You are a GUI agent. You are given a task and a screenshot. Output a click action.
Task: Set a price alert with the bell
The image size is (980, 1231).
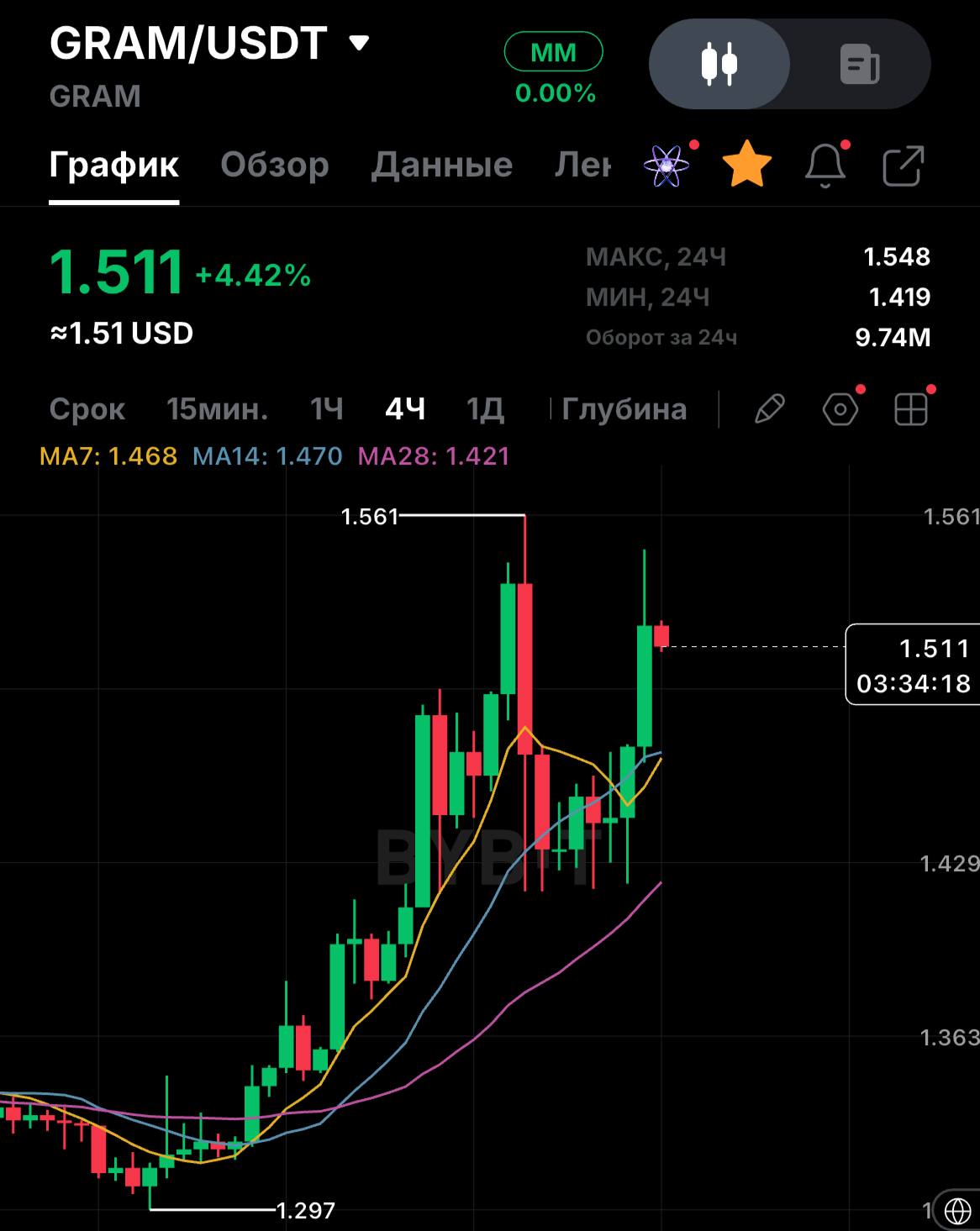(825, 165)
